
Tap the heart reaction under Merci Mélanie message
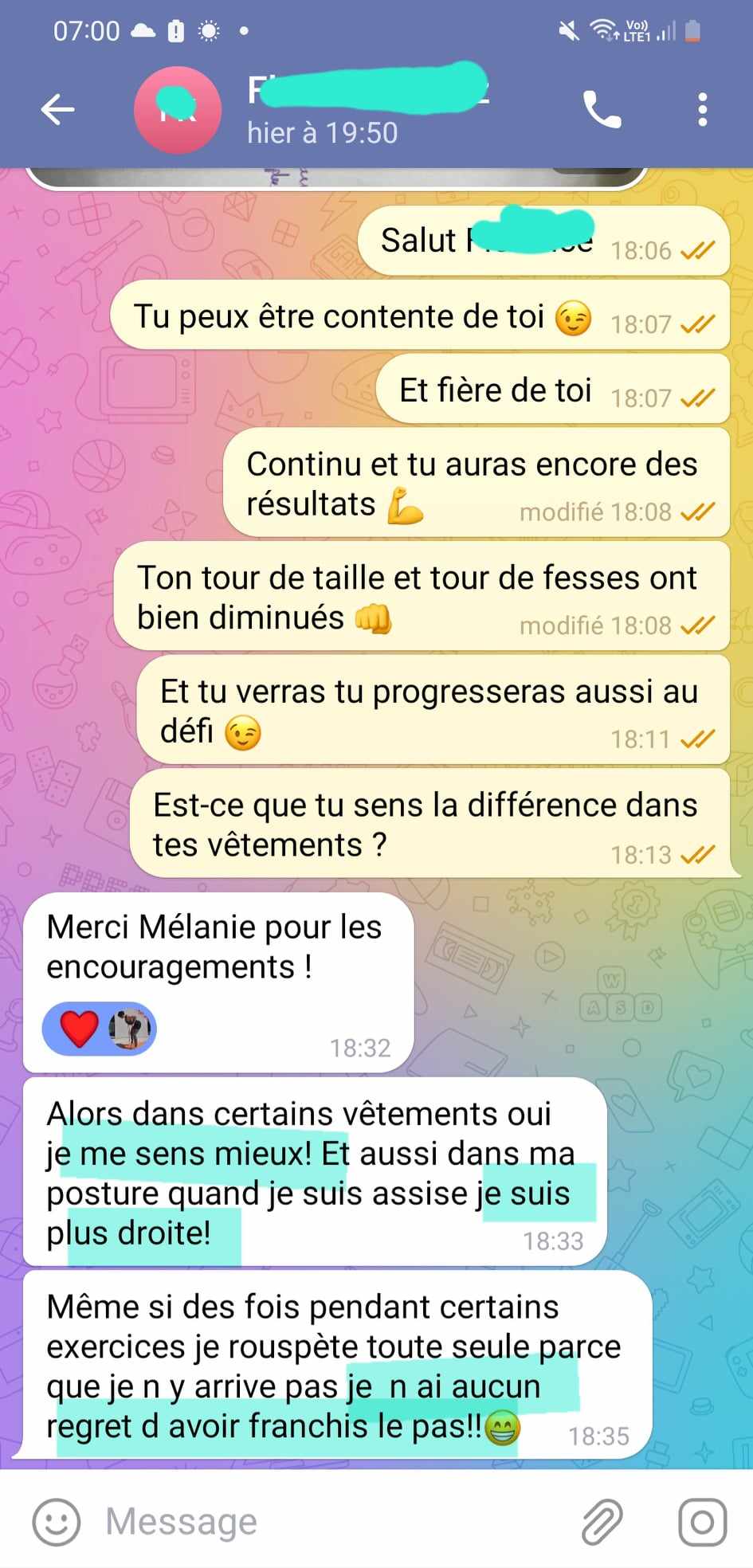tap(80, 1029)
